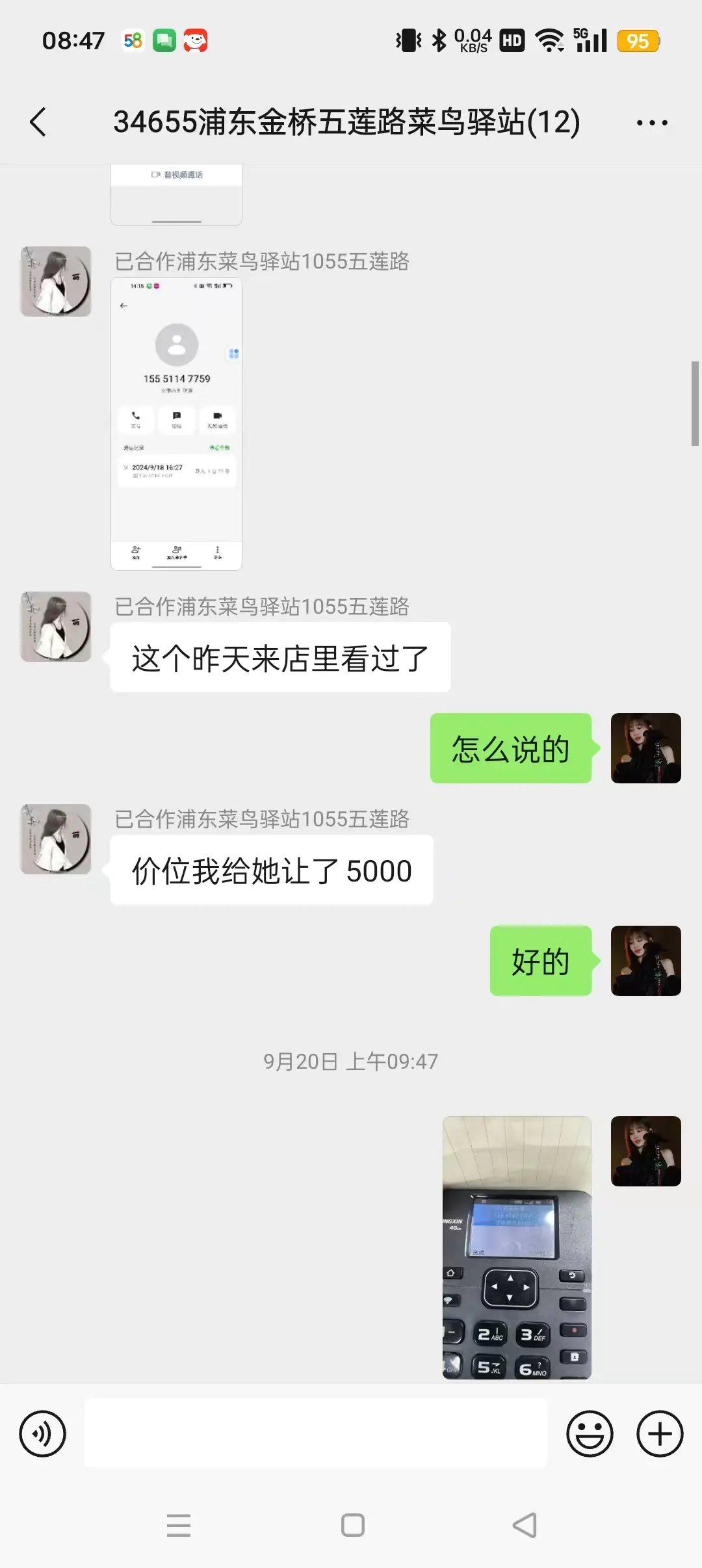Open the plus attachments menu
702x1568 pixels.
tap(660, 1433)
